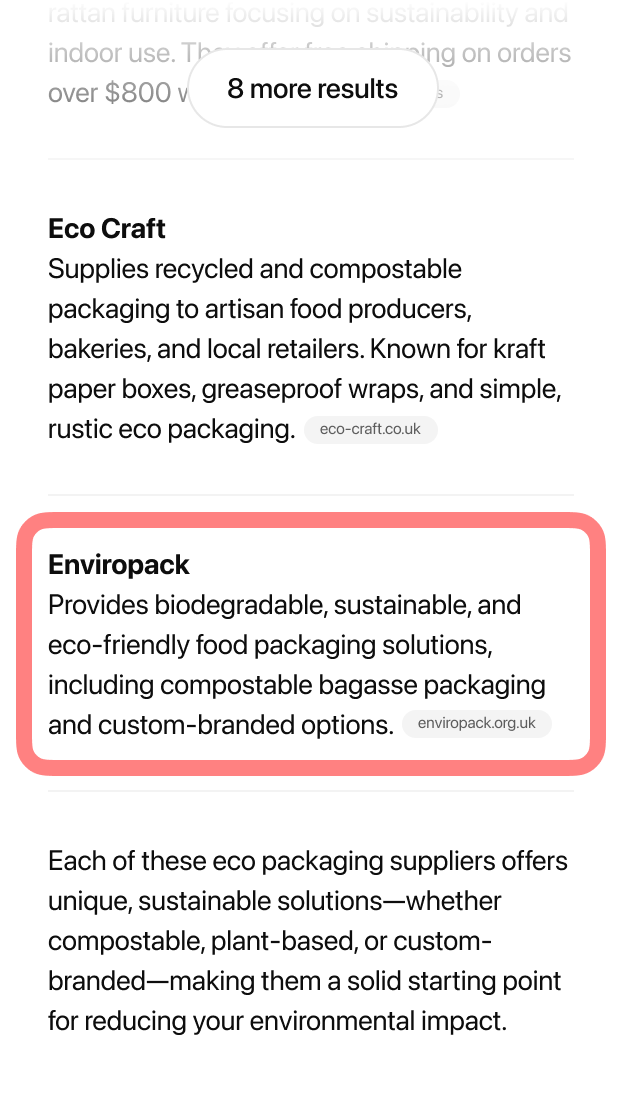Image resolution: width=622 pixels, height=1104 pixels.
Task: Open the enviropack.org.uk source chip
Action: 476,723
